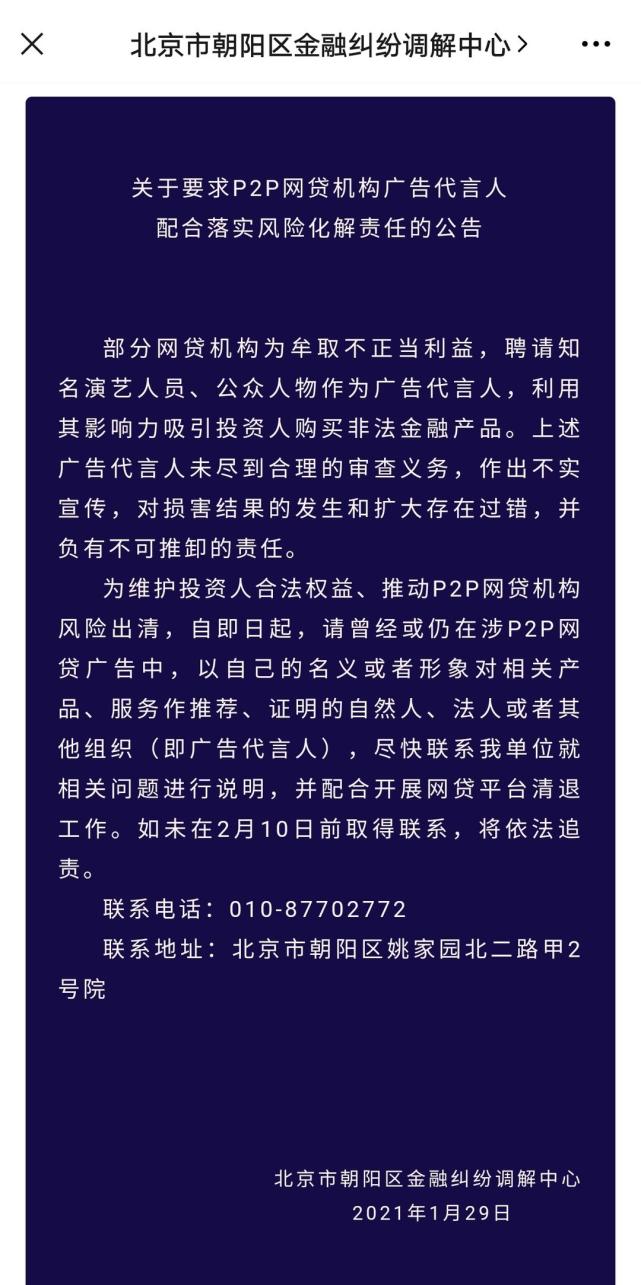Open the full announcement image

pos(320,690)
